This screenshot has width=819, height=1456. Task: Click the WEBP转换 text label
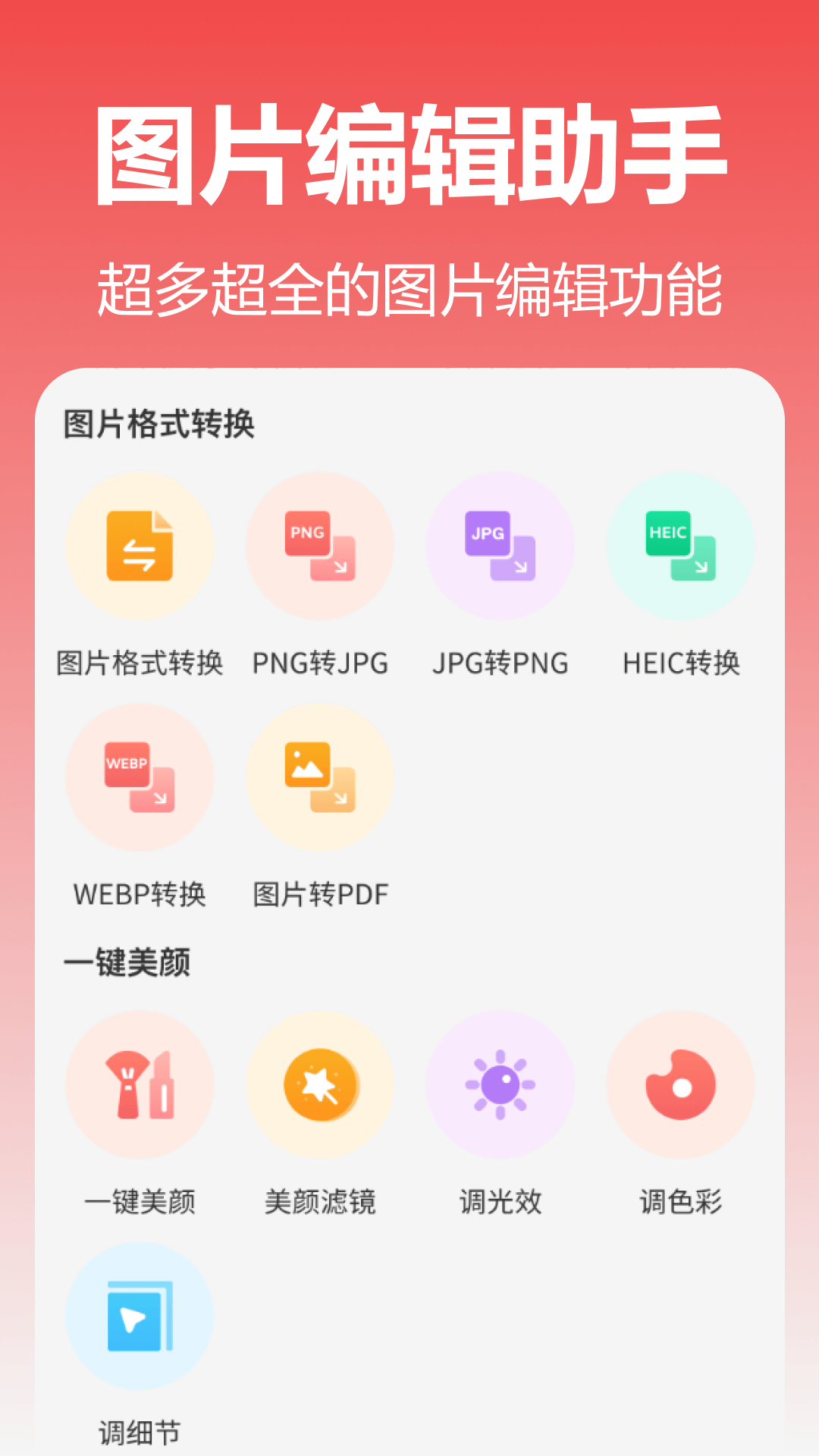[x=140, y=895]
